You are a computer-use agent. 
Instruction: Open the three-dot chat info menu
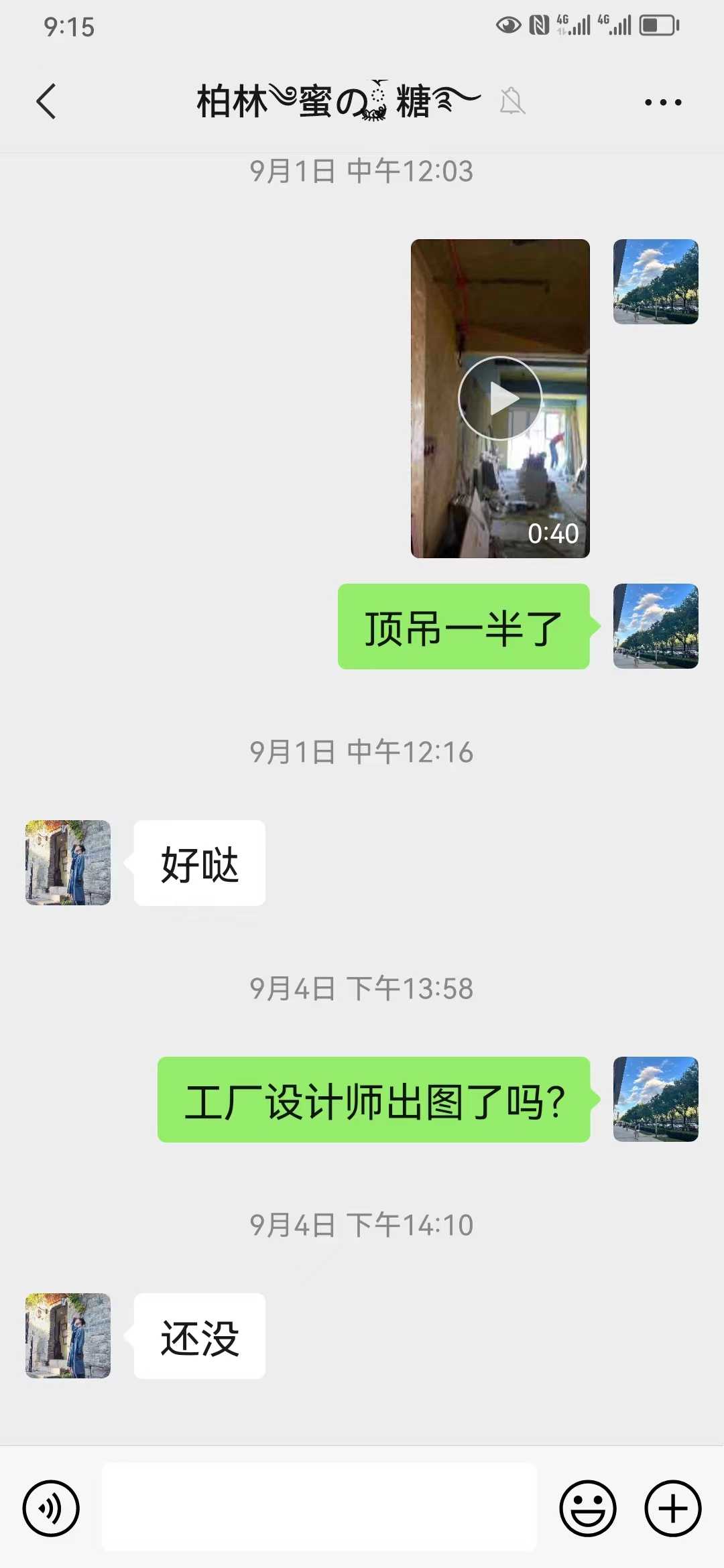pyautogui.click(x=662, y=103)
